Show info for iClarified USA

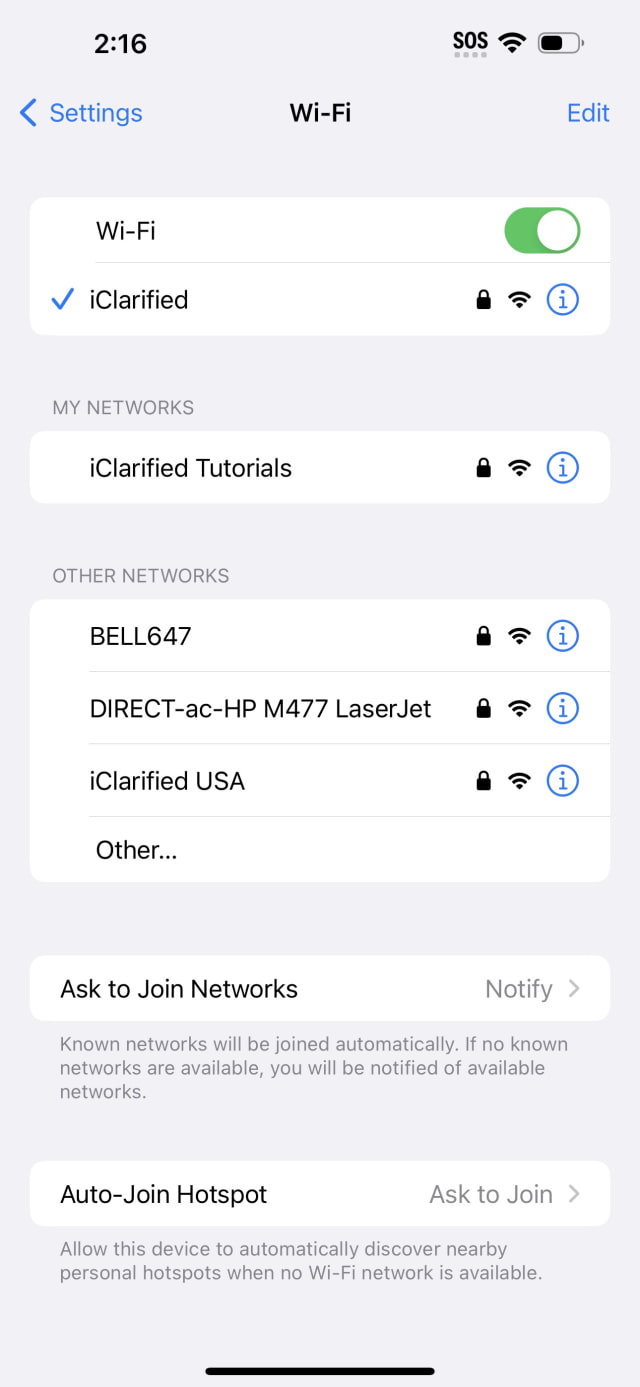tap(563, 780)
